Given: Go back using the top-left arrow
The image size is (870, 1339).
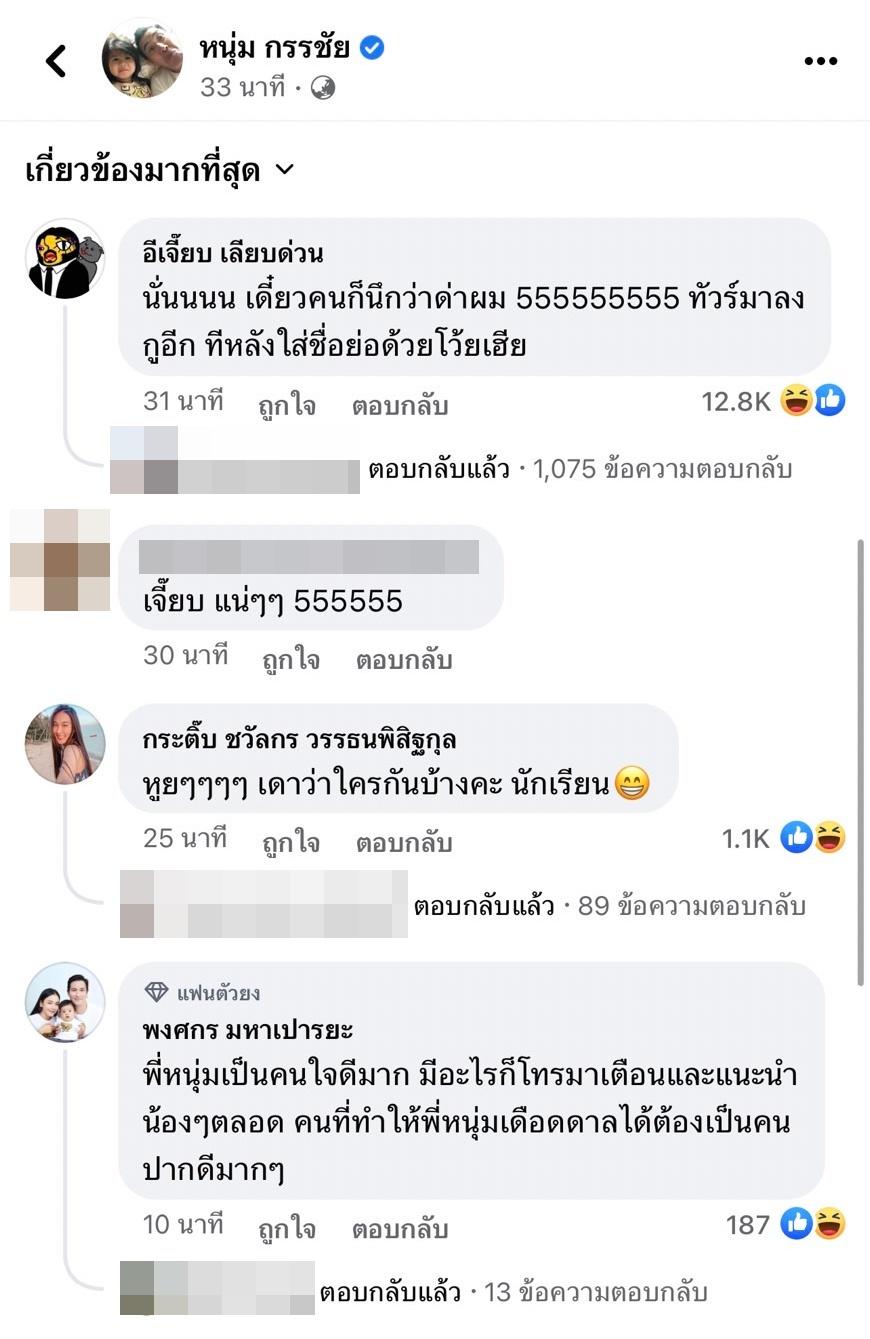Looking at the screenshot, I should coord(56,61).
